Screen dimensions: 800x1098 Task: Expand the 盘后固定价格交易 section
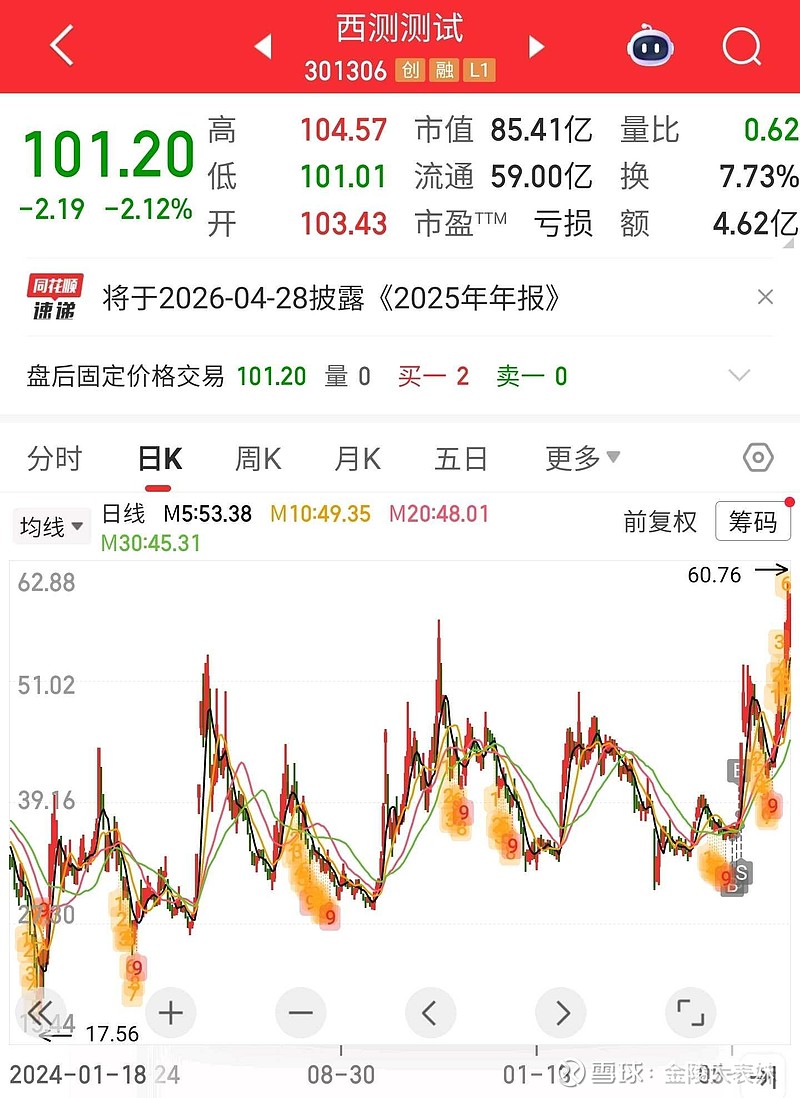coord(740,375)
